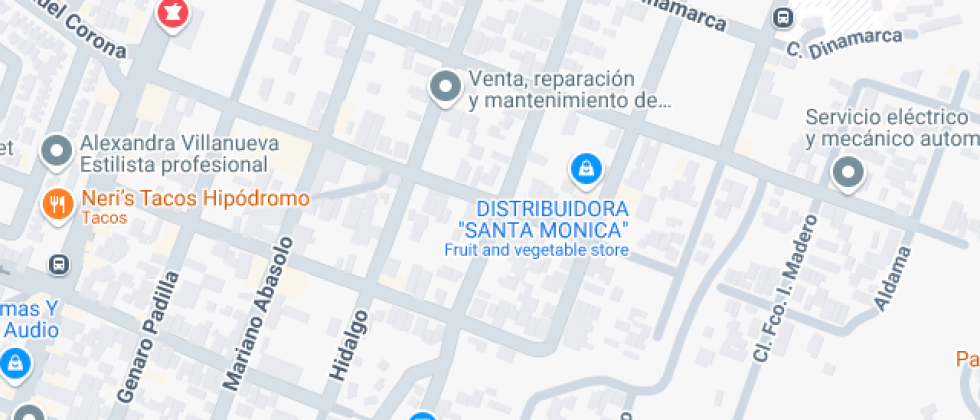Open the red pharmacy marker
980x420 pixels.
point(173,13)
